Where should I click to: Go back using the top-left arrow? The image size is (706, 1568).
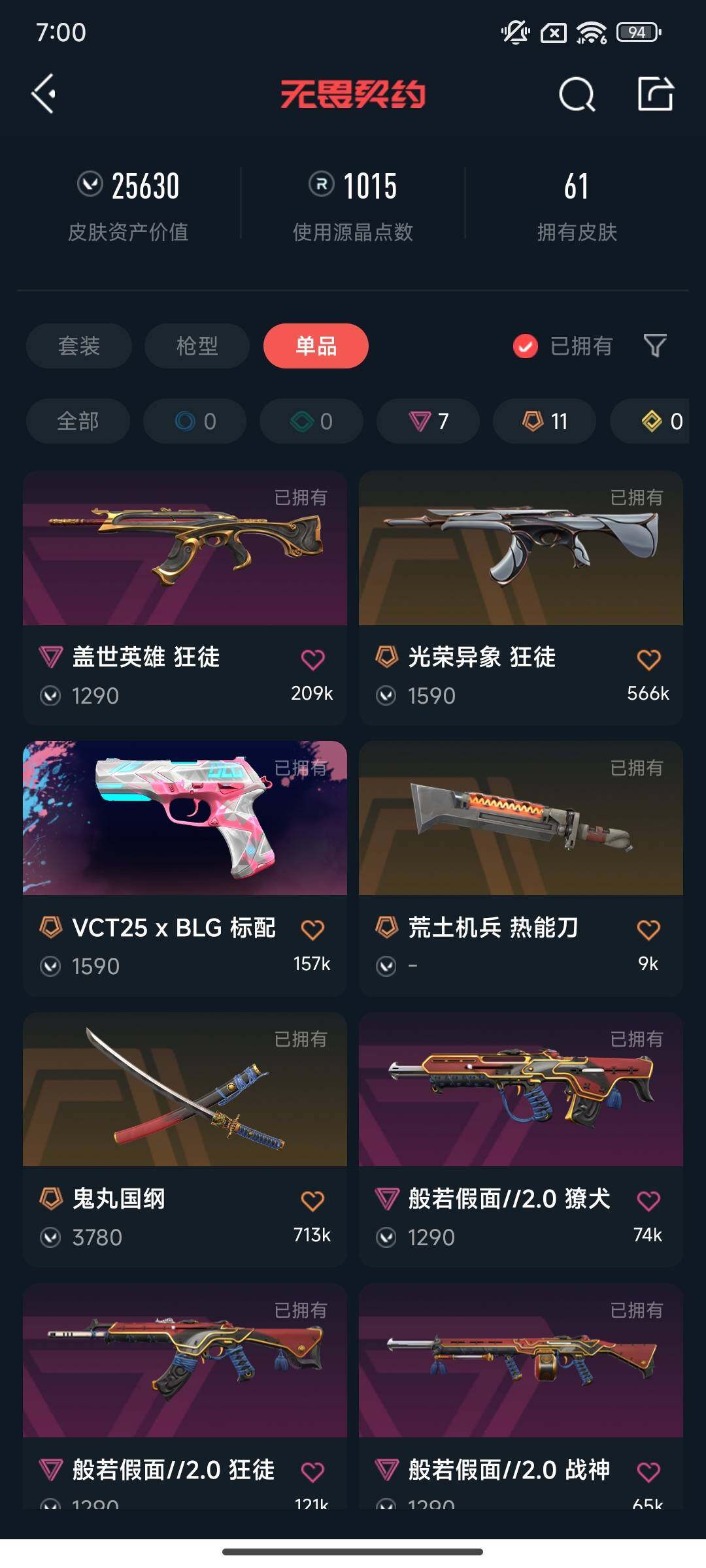[x=44, y=94]
